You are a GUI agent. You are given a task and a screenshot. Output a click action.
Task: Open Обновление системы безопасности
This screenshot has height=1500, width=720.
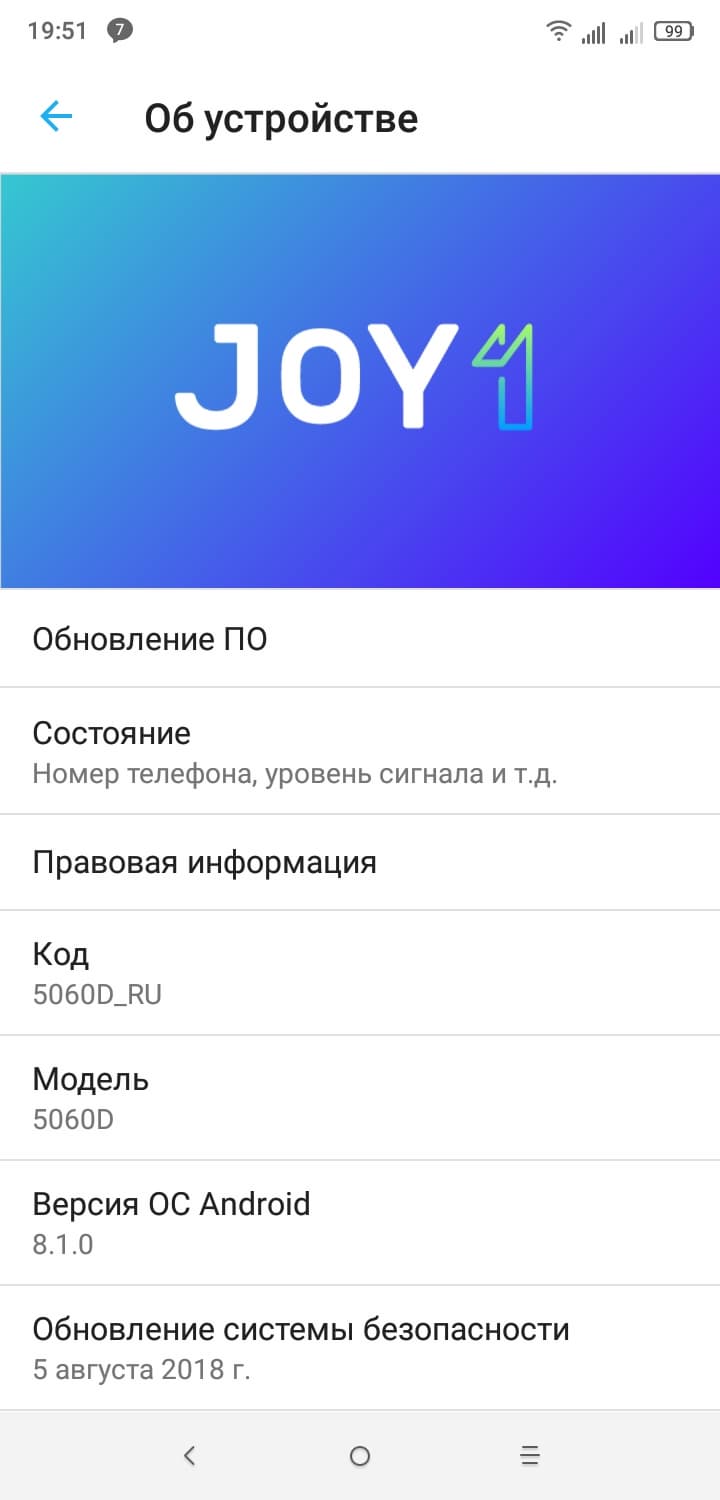pos(360,1348)
